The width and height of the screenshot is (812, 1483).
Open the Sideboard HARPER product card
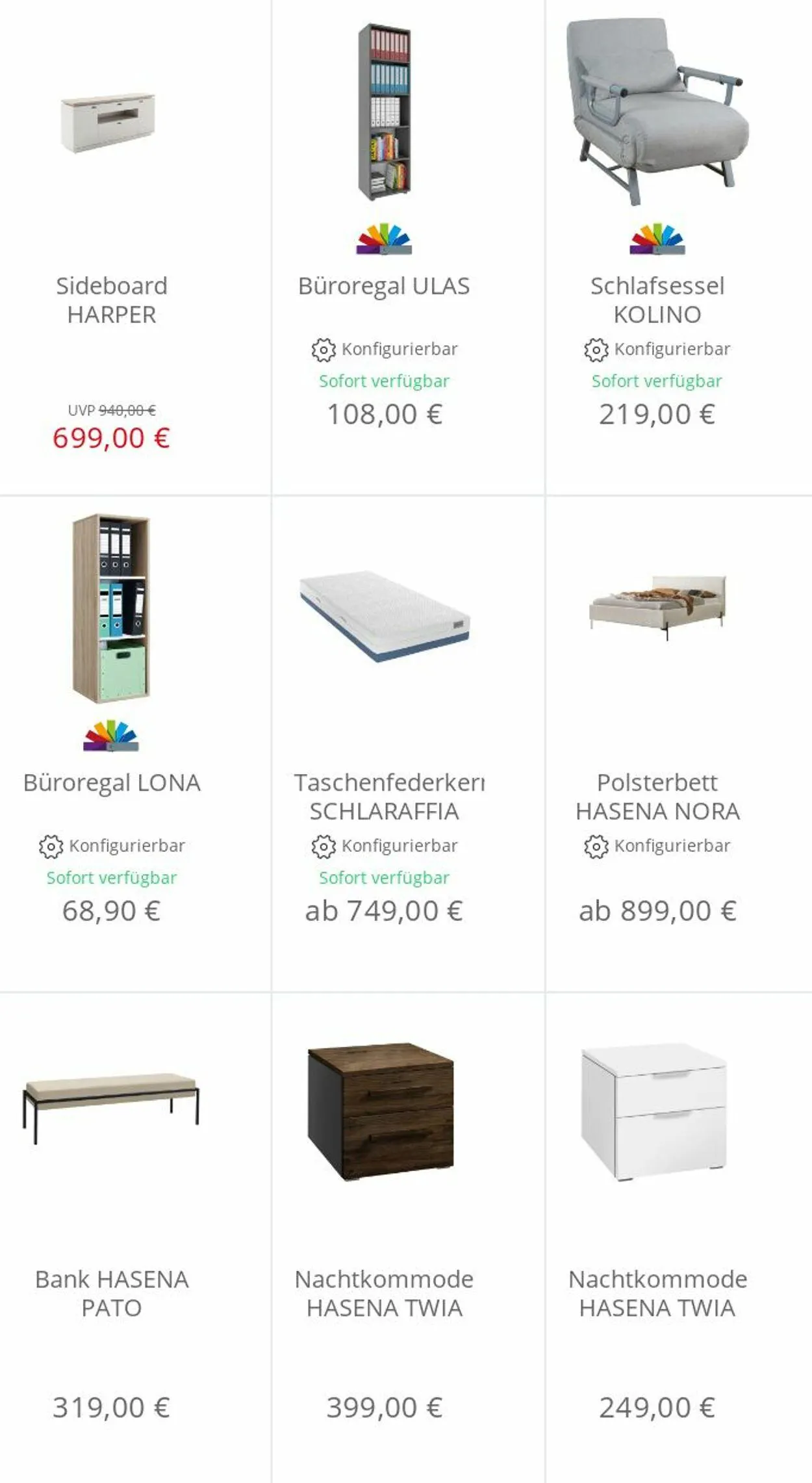[x=135, y=247]
